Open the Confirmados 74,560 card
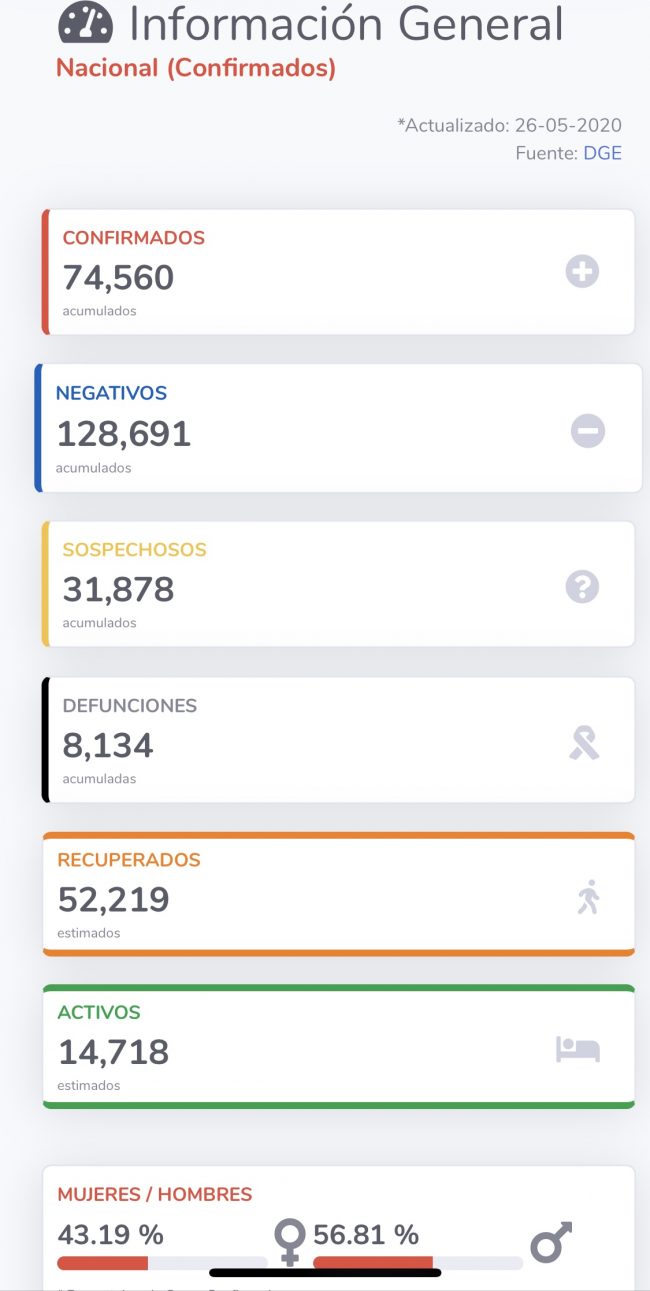The width and height of the screenshot is (650, 1291). point(338,272)
